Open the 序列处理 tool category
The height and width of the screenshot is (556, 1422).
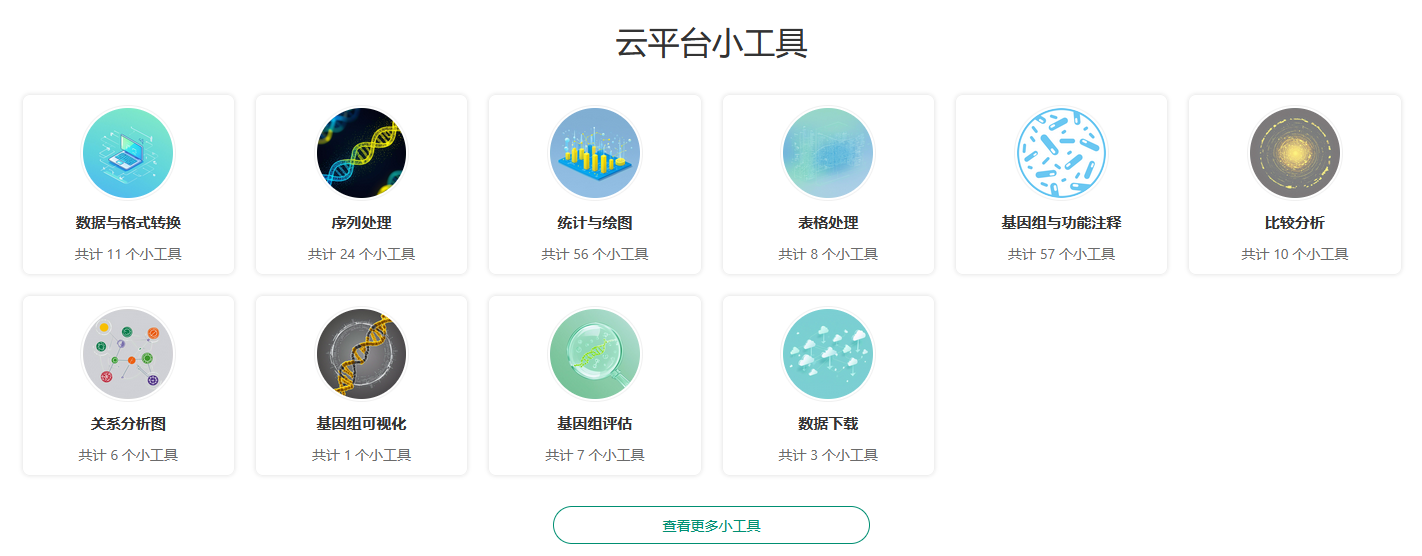[361, 185]
